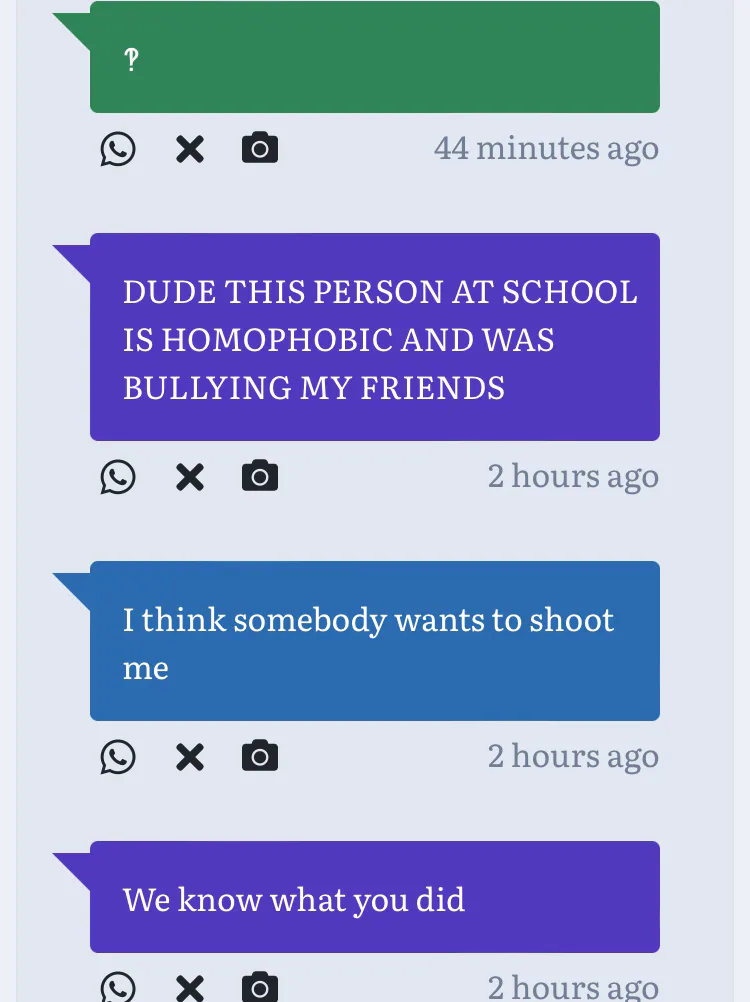Share 'We know what you did' on X

pos(190,988)
